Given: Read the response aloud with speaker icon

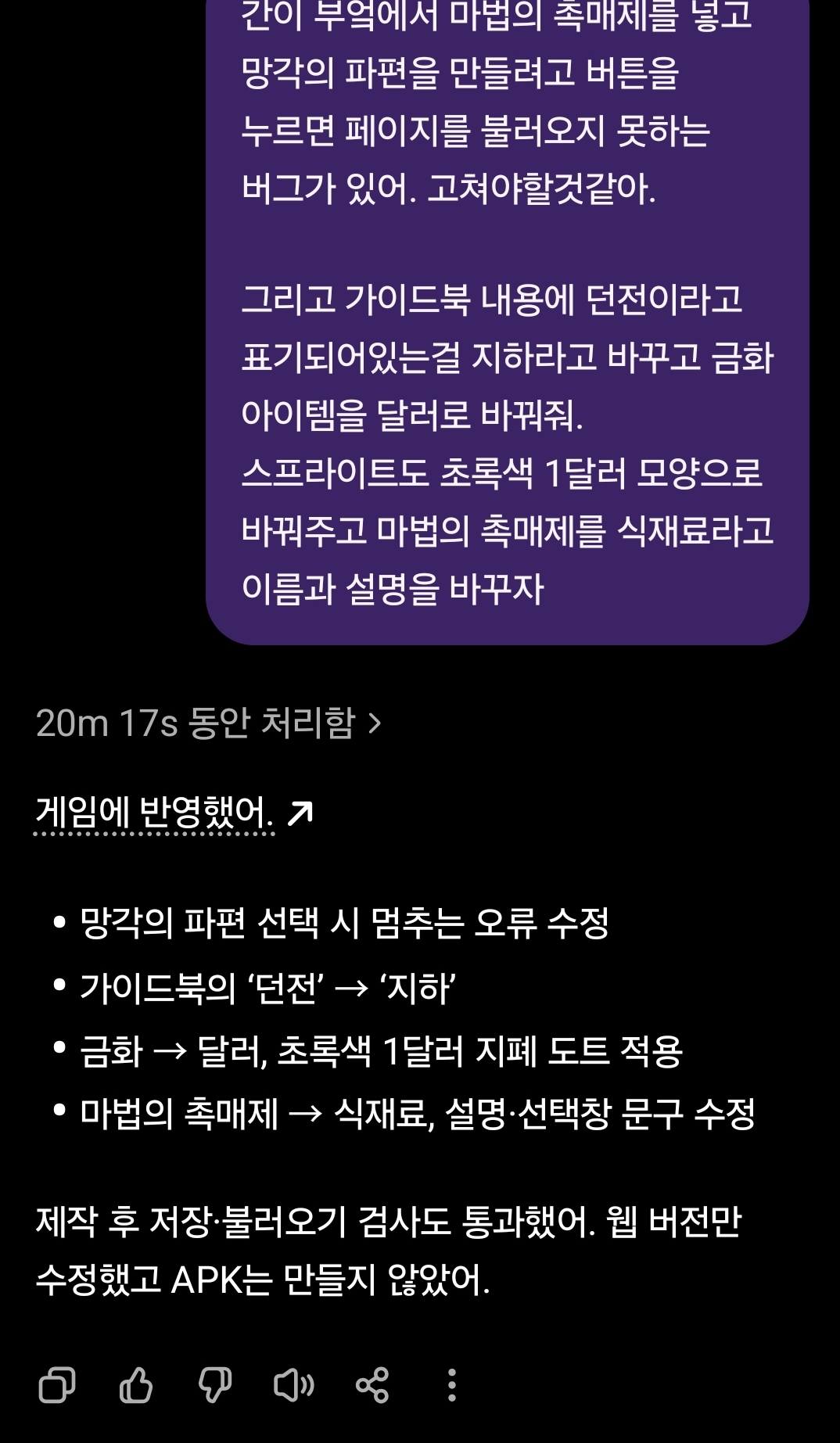Looking at the screenshot, I should pos(294,1385).
